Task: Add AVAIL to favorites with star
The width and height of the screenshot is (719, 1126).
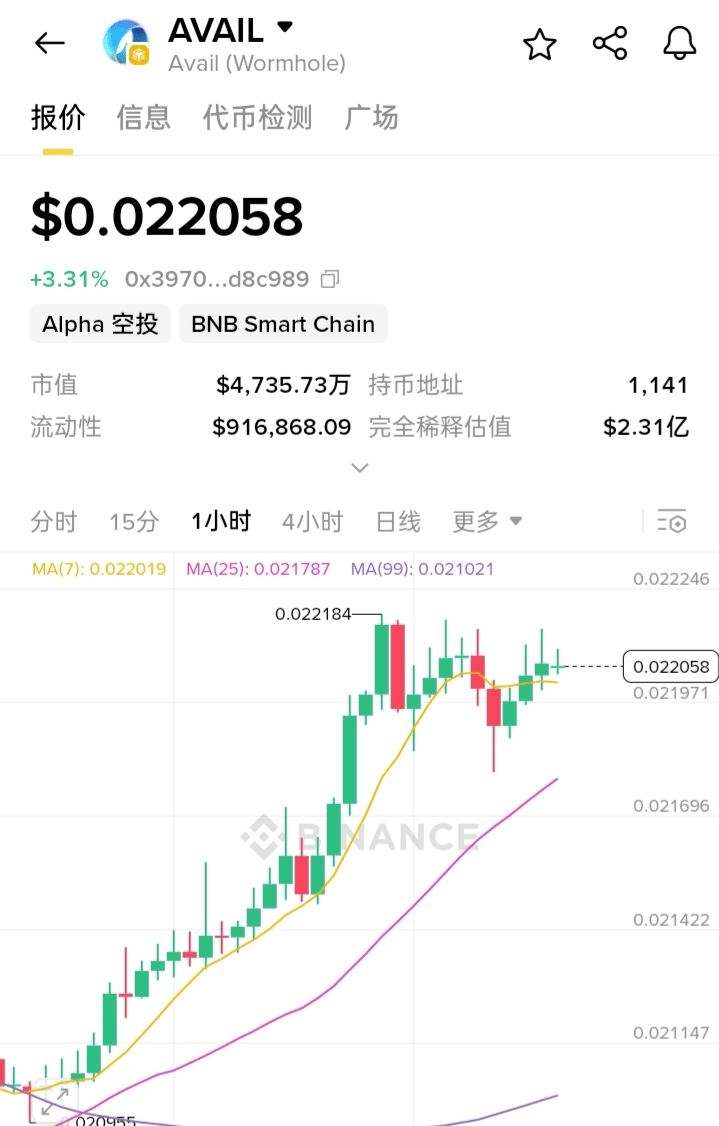Action: coord(540,44)
